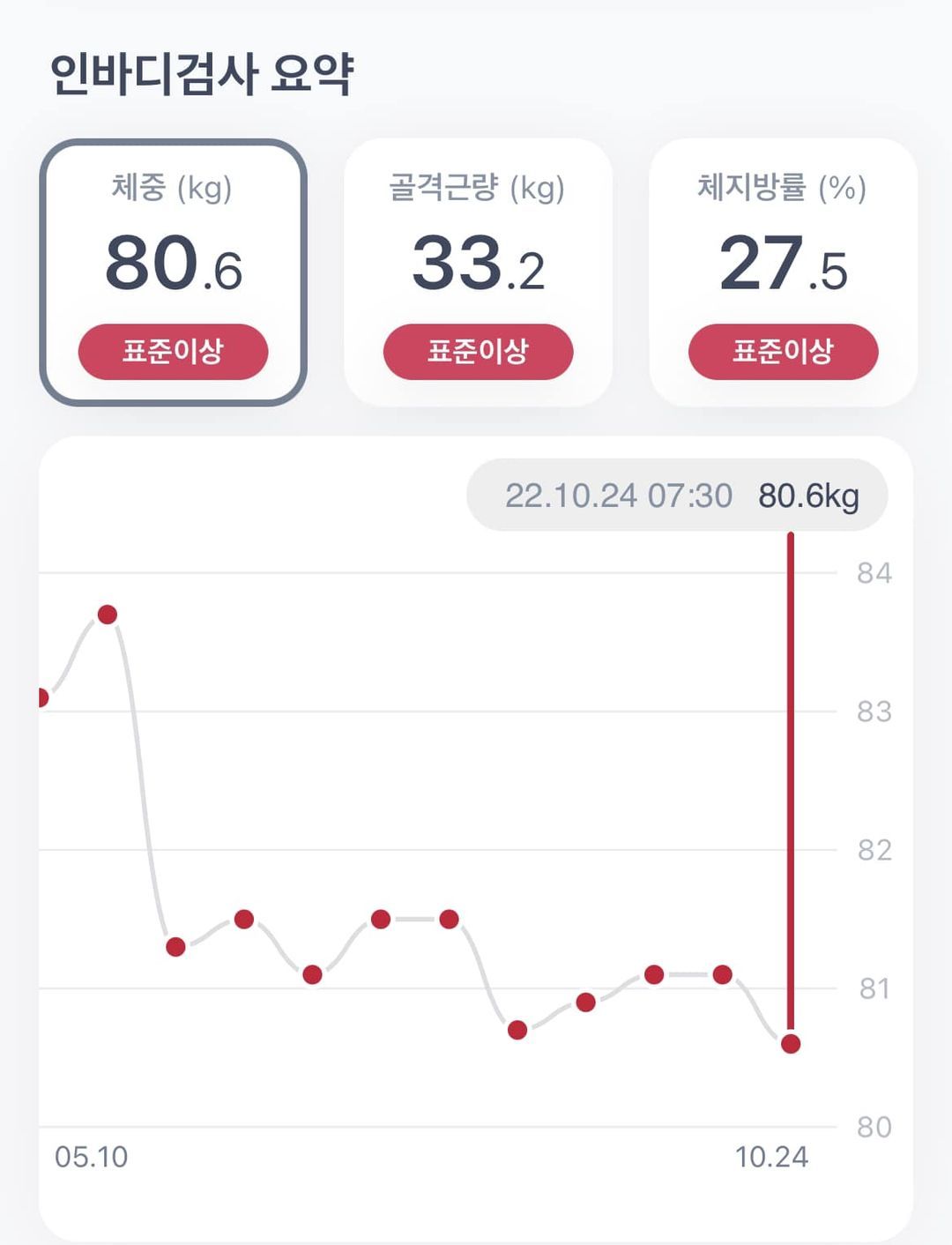The width and height of the screenshot is (952, 1245).
Task: Select the latest 80.6kg data point
Action: (791, 1045)
